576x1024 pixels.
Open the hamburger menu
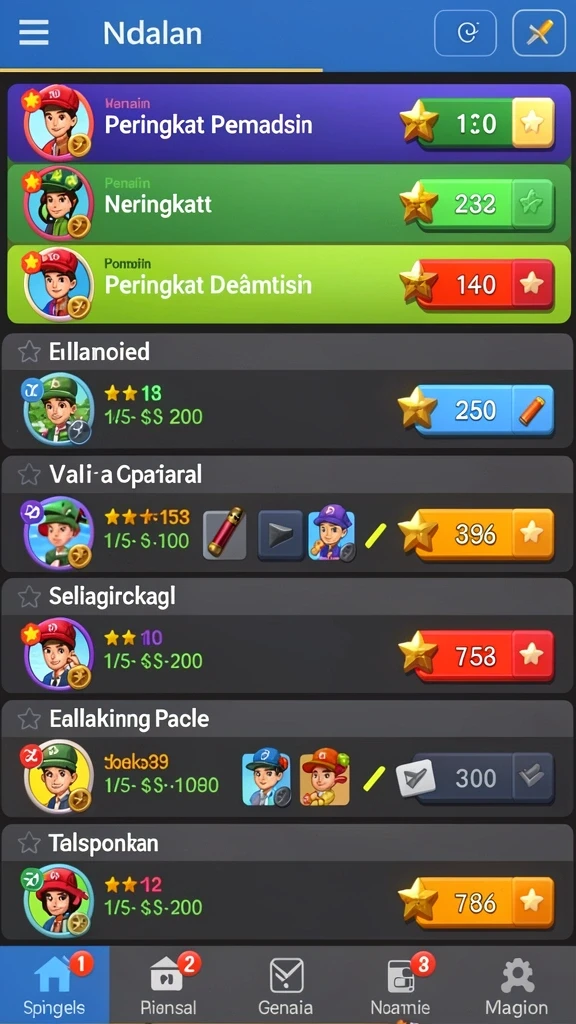33,32
